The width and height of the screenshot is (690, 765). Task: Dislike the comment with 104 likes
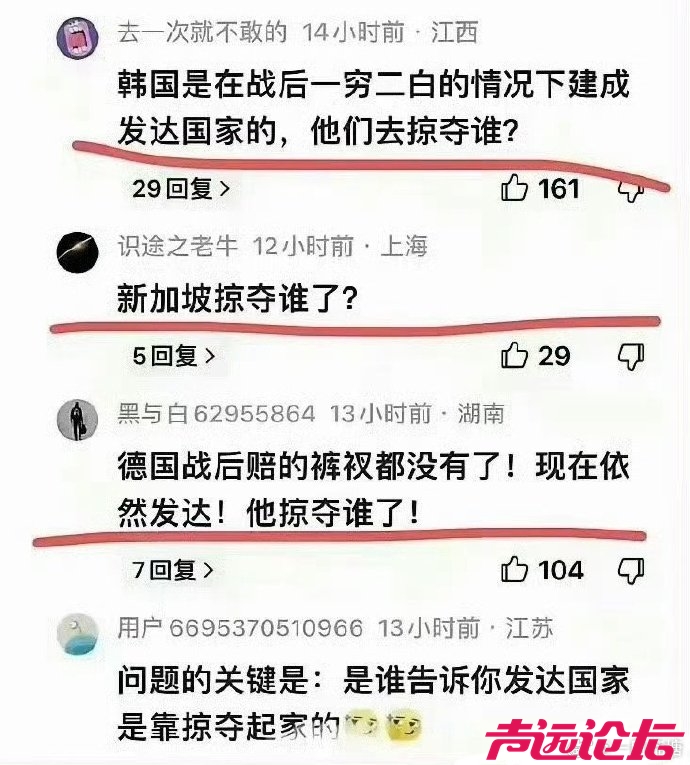632,569
